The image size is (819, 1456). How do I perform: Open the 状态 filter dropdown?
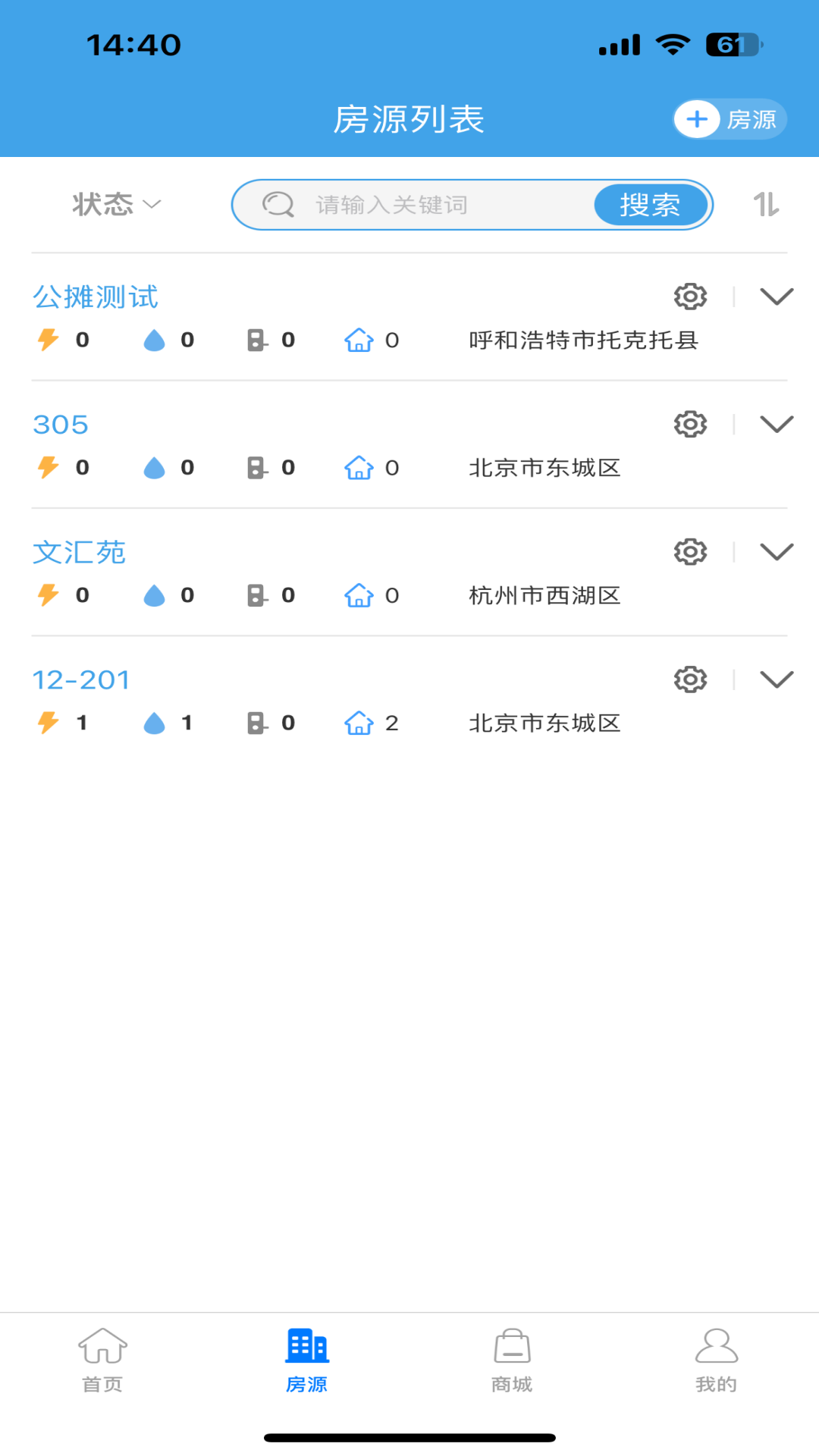click(117, 204)
